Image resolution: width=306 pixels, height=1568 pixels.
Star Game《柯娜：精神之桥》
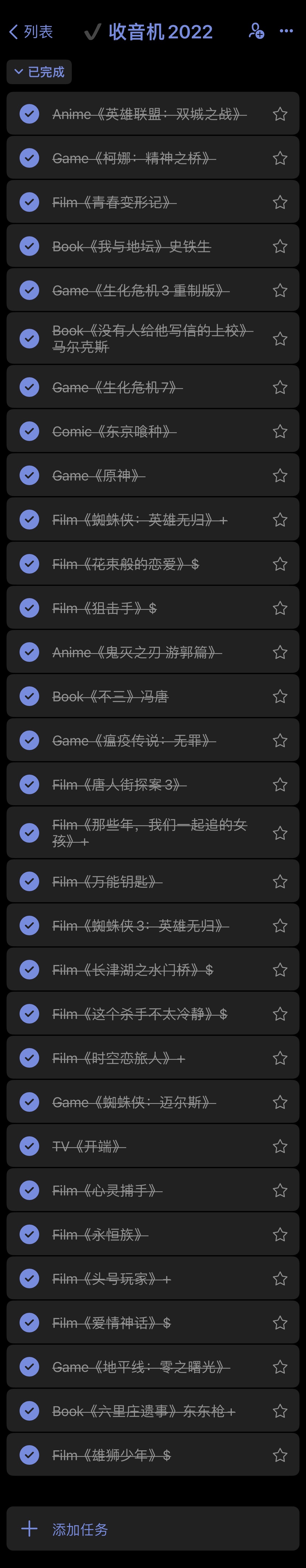pos(280,158)
